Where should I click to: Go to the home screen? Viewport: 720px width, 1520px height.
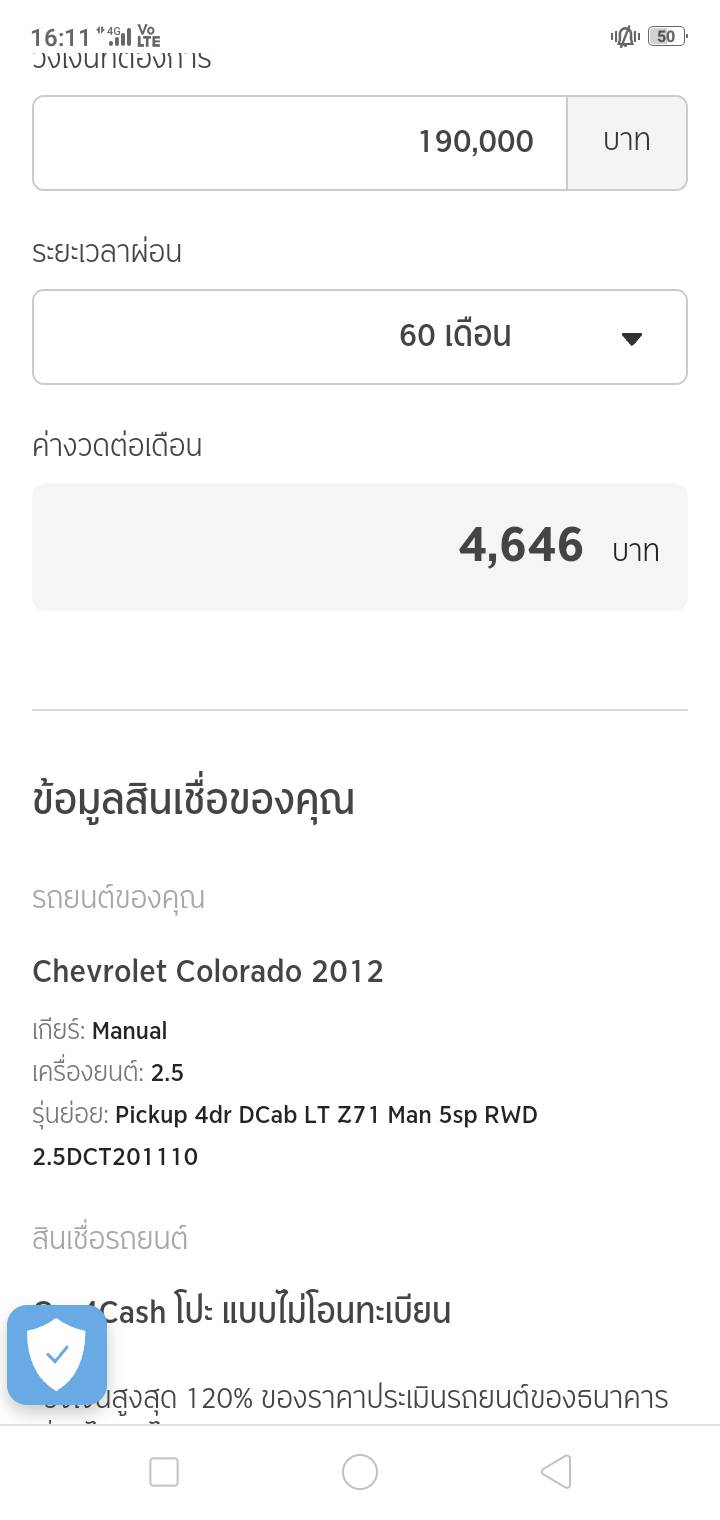pos(360,1472)
